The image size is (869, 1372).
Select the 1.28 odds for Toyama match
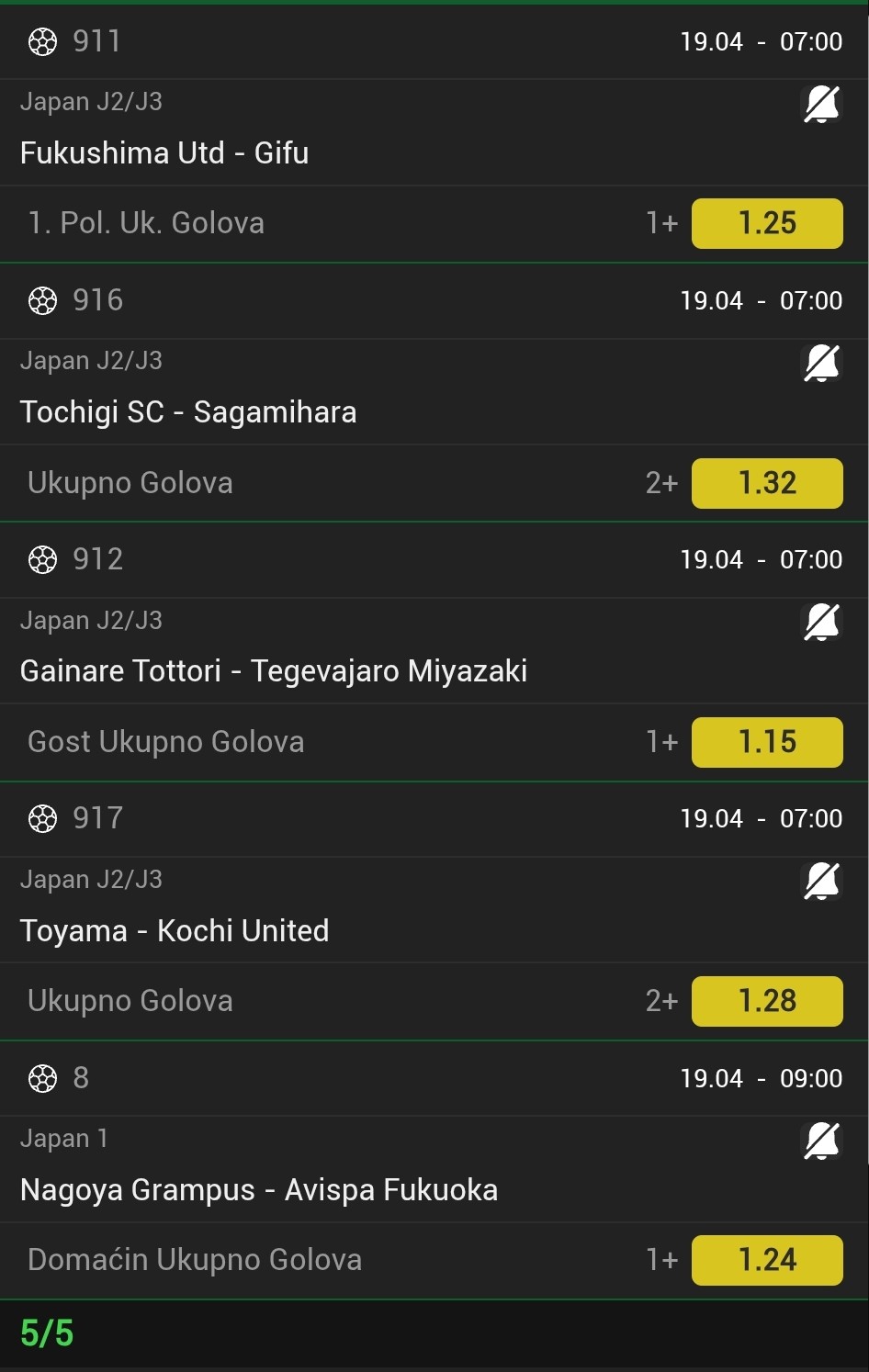(x=767, y=1001)
